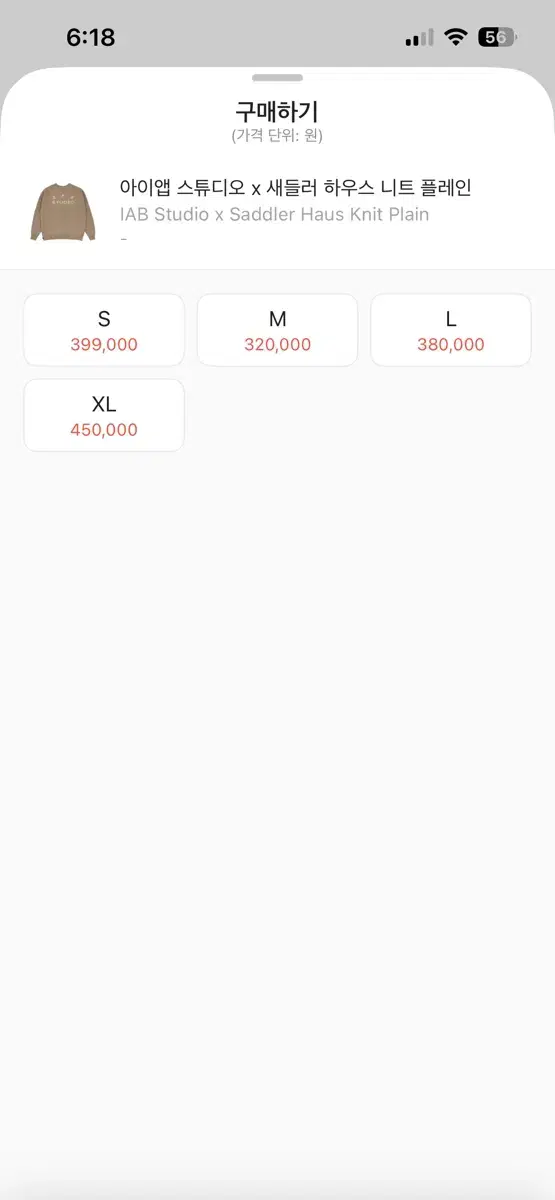Screen dimensions: 555x1200
Task: Select the XL size option
Action: (104, 415)
